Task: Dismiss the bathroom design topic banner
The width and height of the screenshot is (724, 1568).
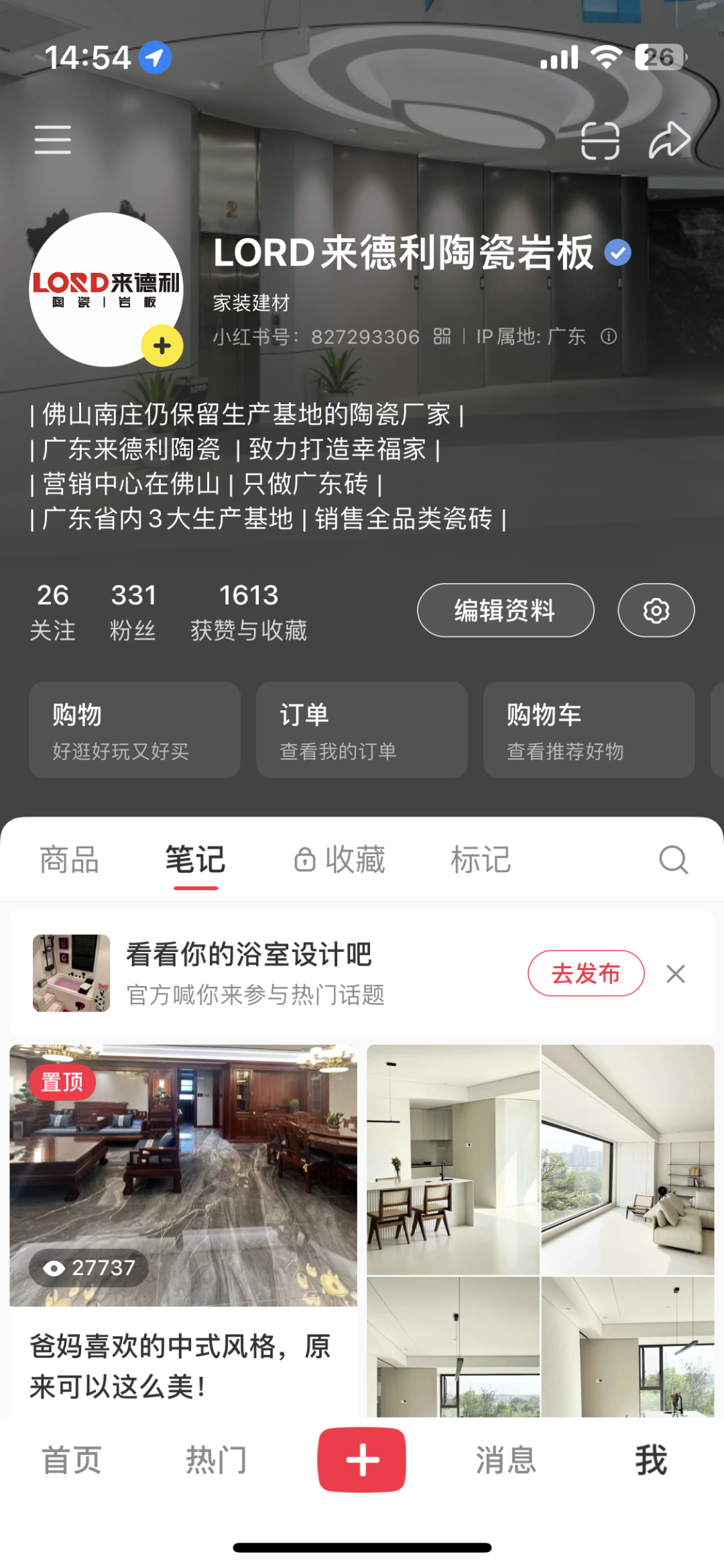Action: pyautogui.click(x=676, y=973)
